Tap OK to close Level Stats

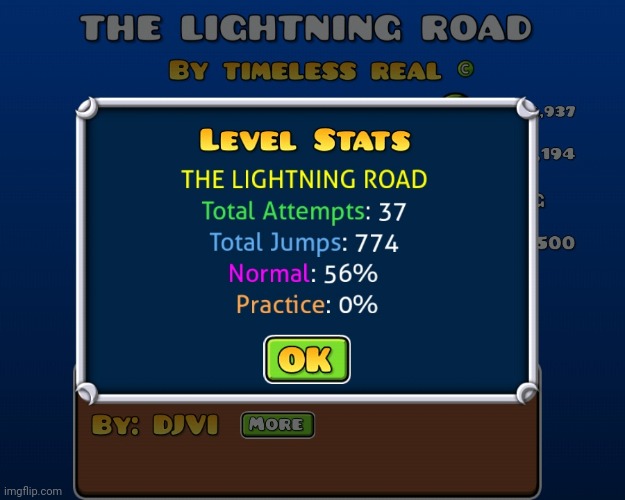point(307,359)
